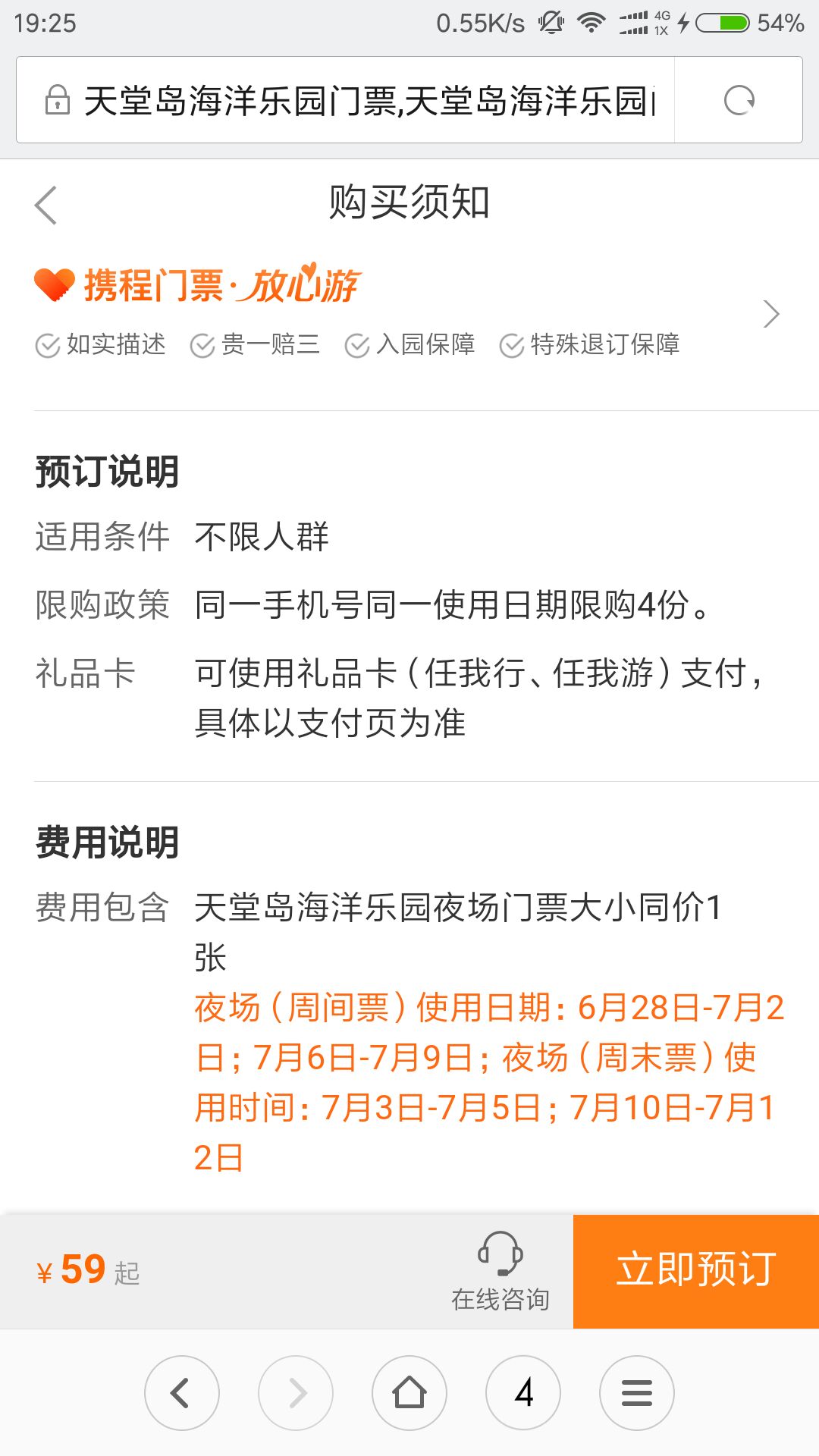Go to browser home page
This screenshot has width=819, height=1456.
[409, 1393]
